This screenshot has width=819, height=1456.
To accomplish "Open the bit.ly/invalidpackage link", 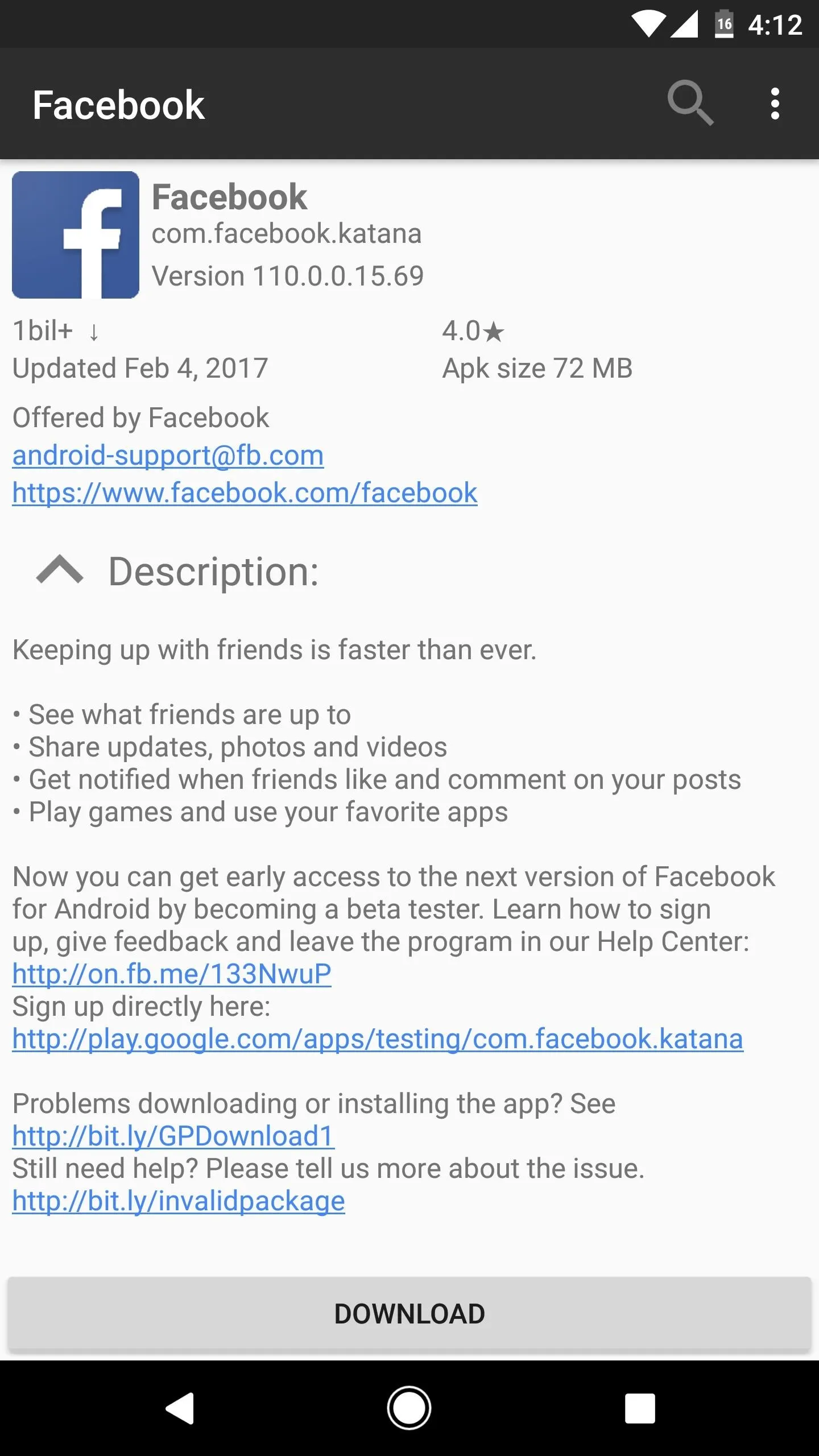I will (x=179, y=1201).
